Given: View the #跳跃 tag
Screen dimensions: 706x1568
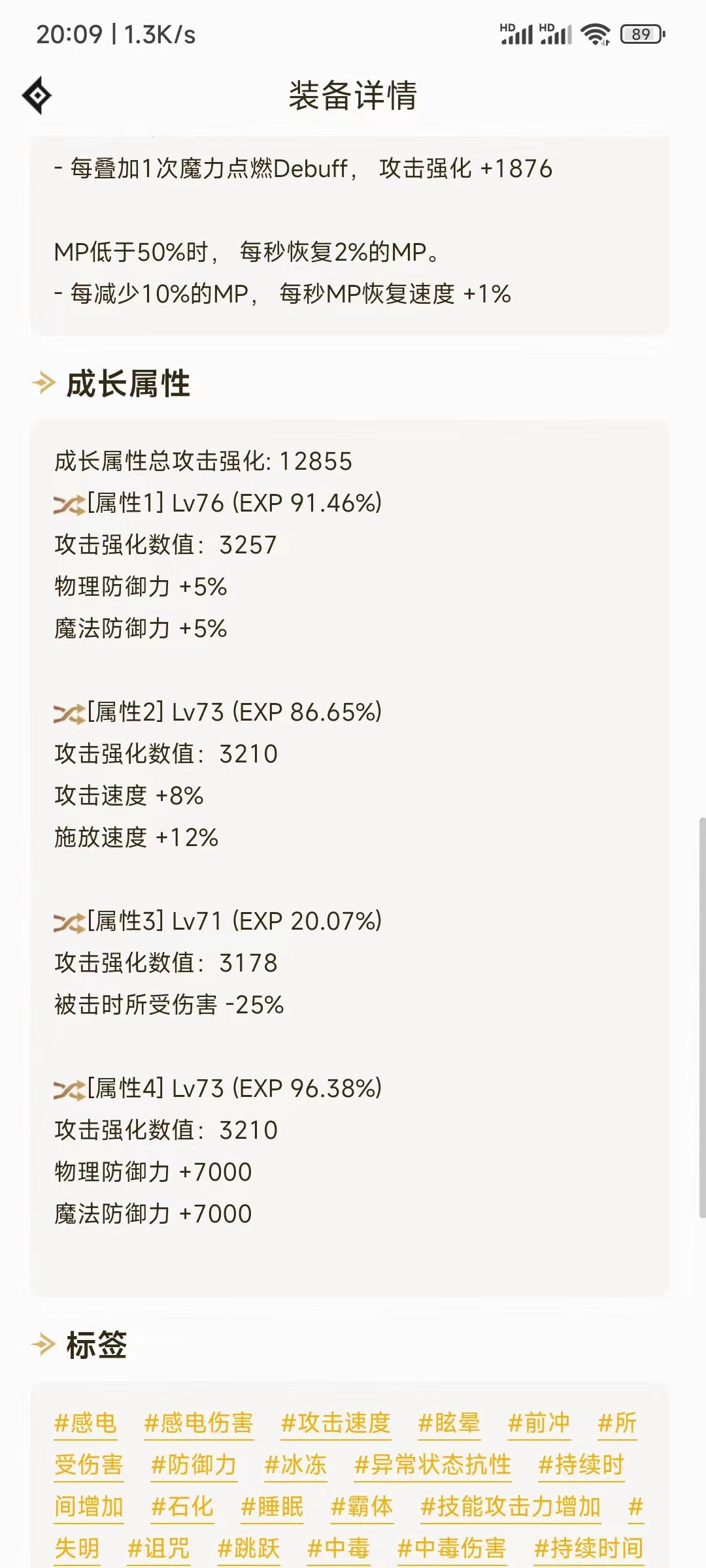Looking at the screenshot, I should [x=248, y=1548].
